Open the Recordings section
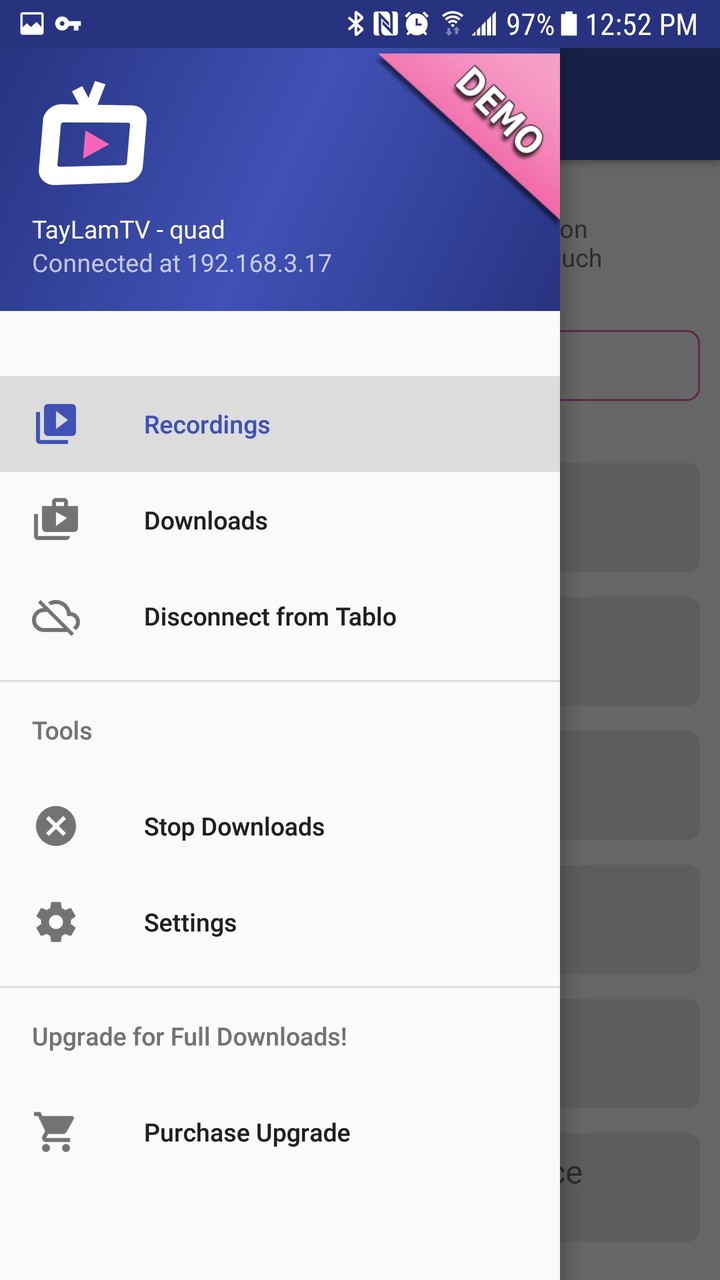720x1280 pixels. click(x=206, y=425)
